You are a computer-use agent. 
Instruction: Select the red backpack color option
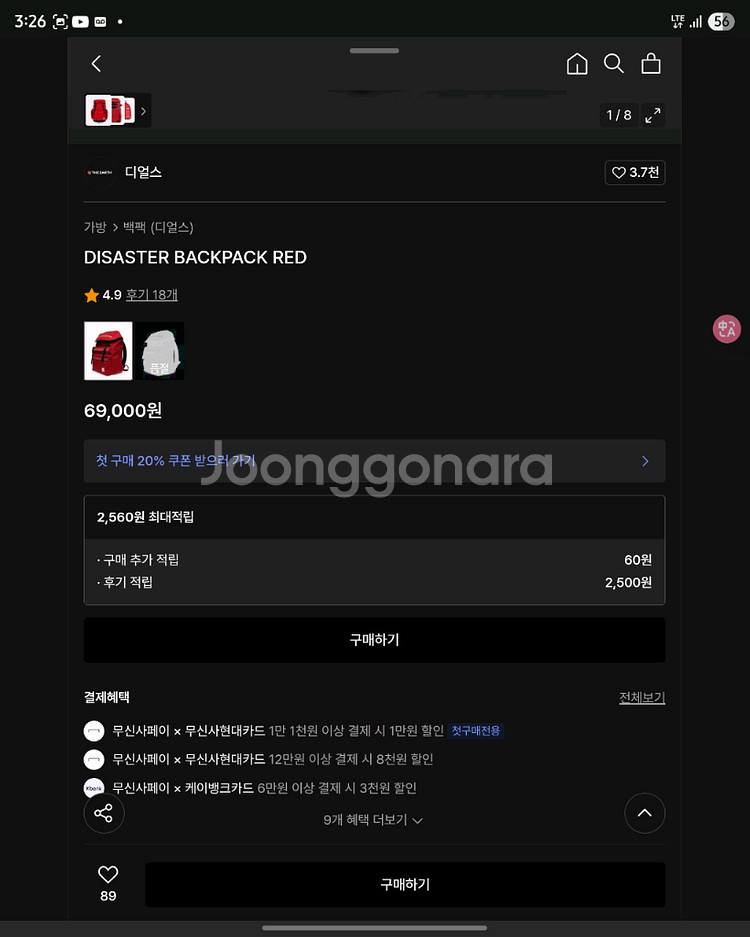108,351
